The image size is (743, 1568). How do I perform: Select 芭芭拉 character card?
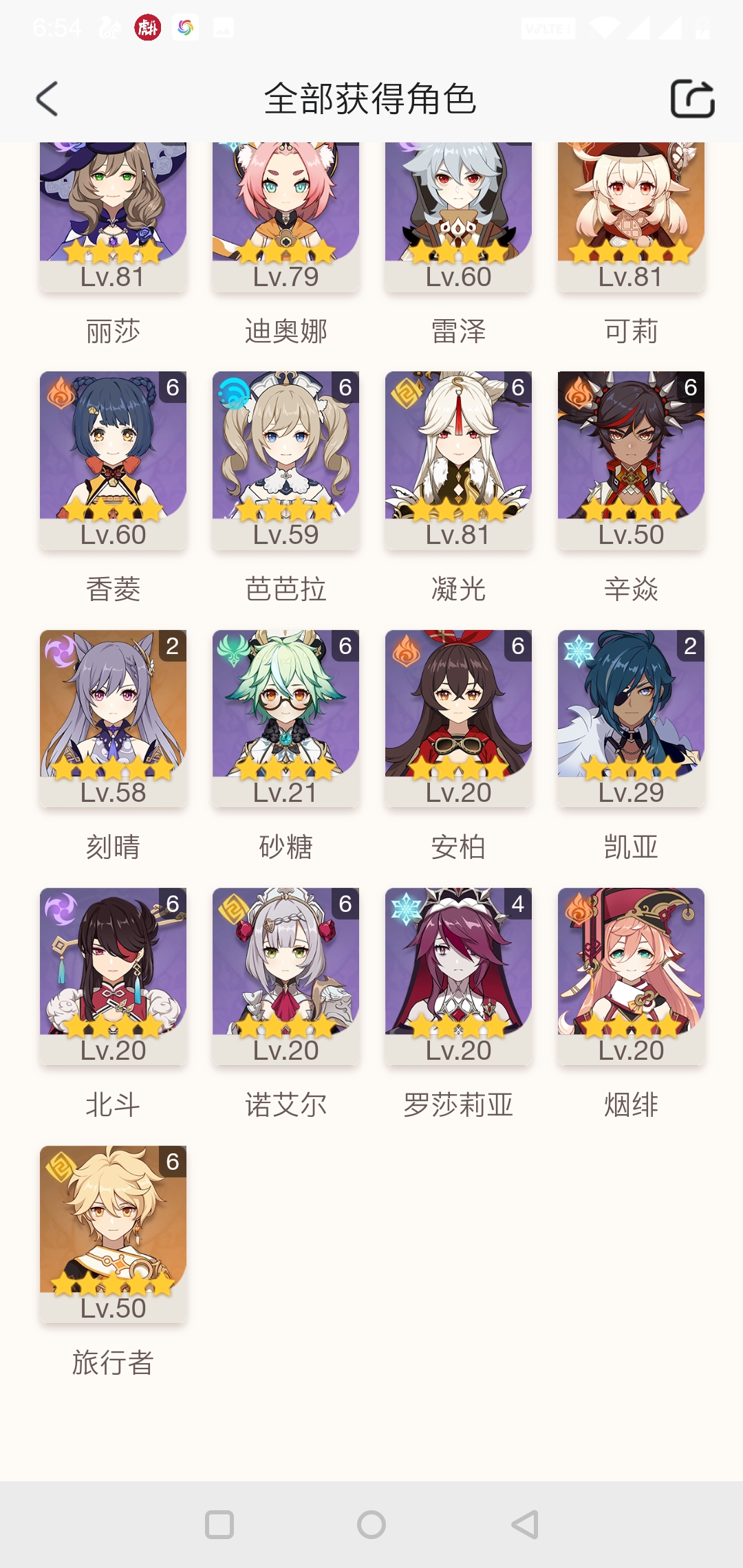pyautogui.click(x=286, y=459)
